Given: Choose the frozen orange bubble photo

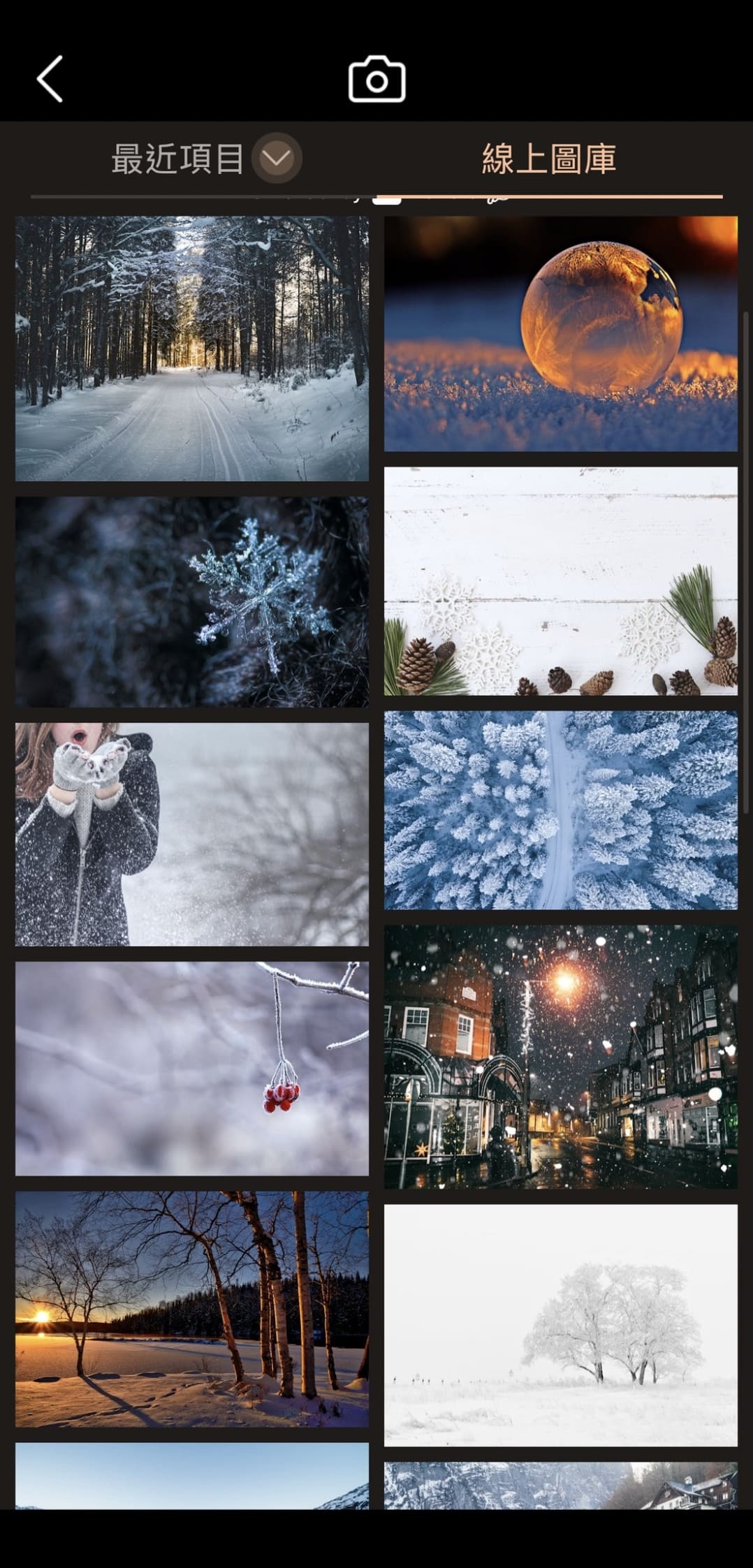Looking at the screenshot, I should [560, 333].
